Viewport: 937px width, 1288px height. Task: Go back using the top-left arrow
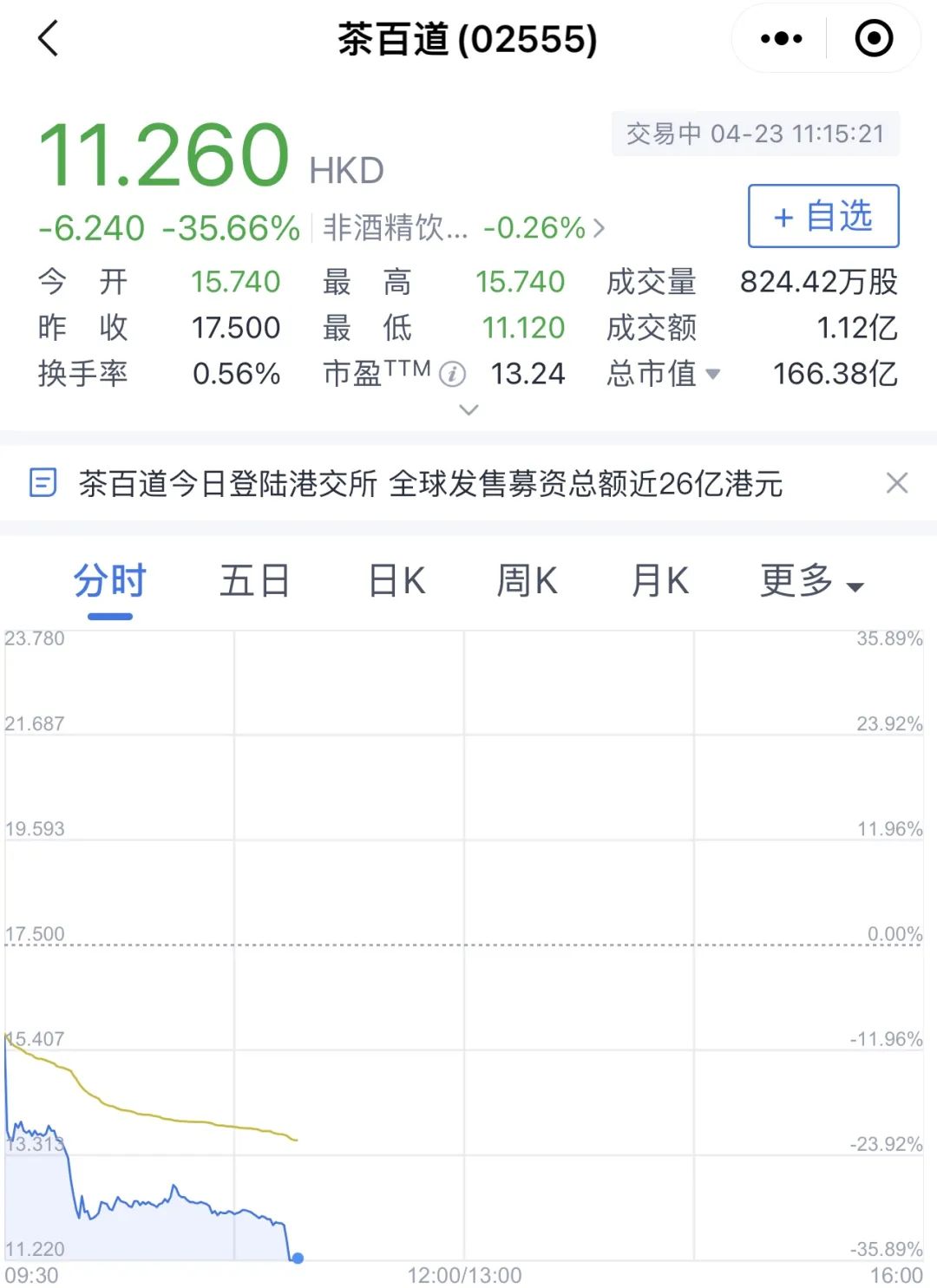49,39
